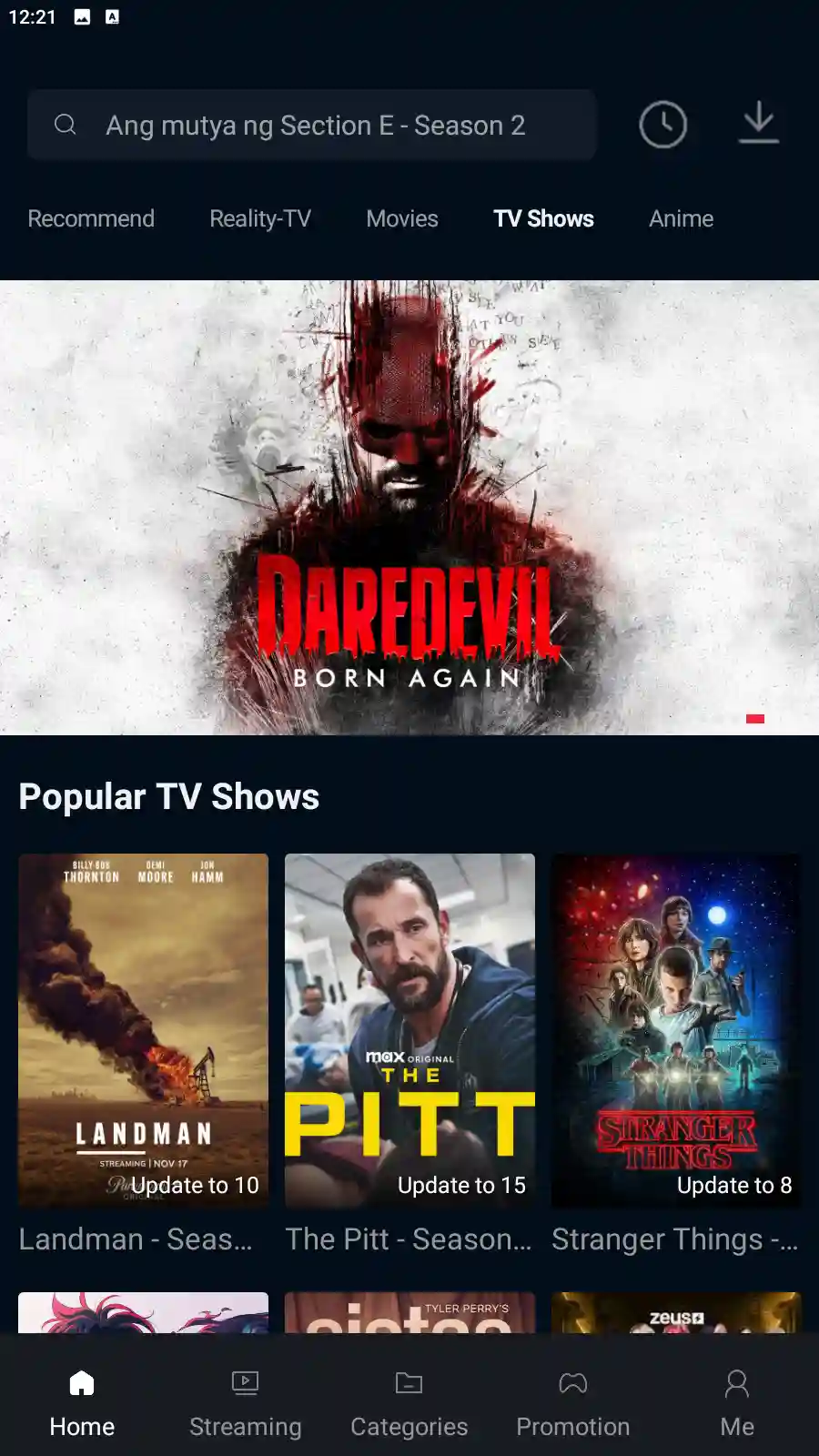
Task: Go to the Streaming tab
Action: click(x=246, y=1401)
